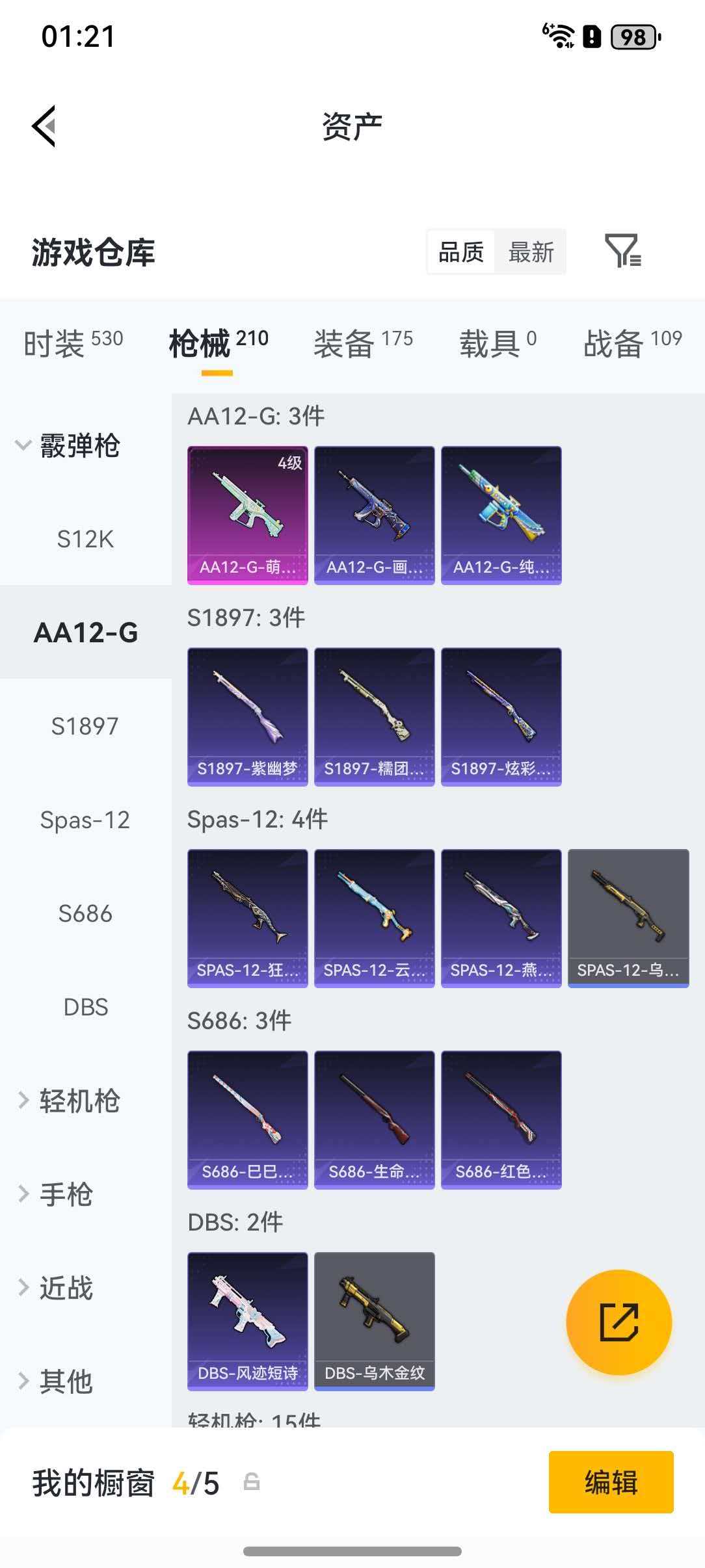Select the DBS-风迹短诗 skin
This screenshot has width=705, height=1568.
click(x=247, y=1320)
